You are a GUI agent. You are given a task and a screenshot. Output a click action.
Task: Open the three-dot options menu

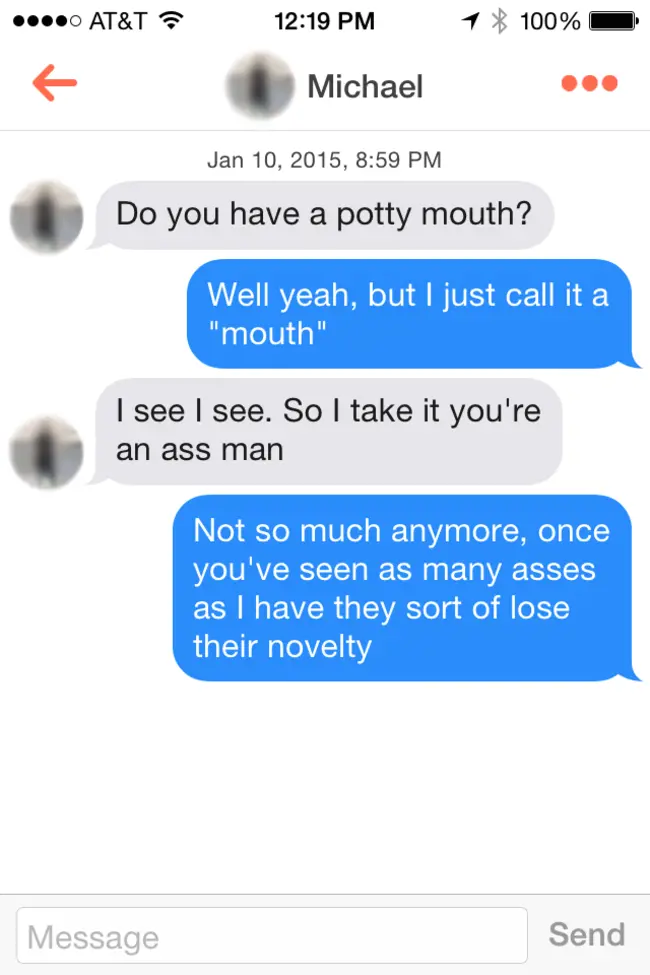[x=589, y=84]
